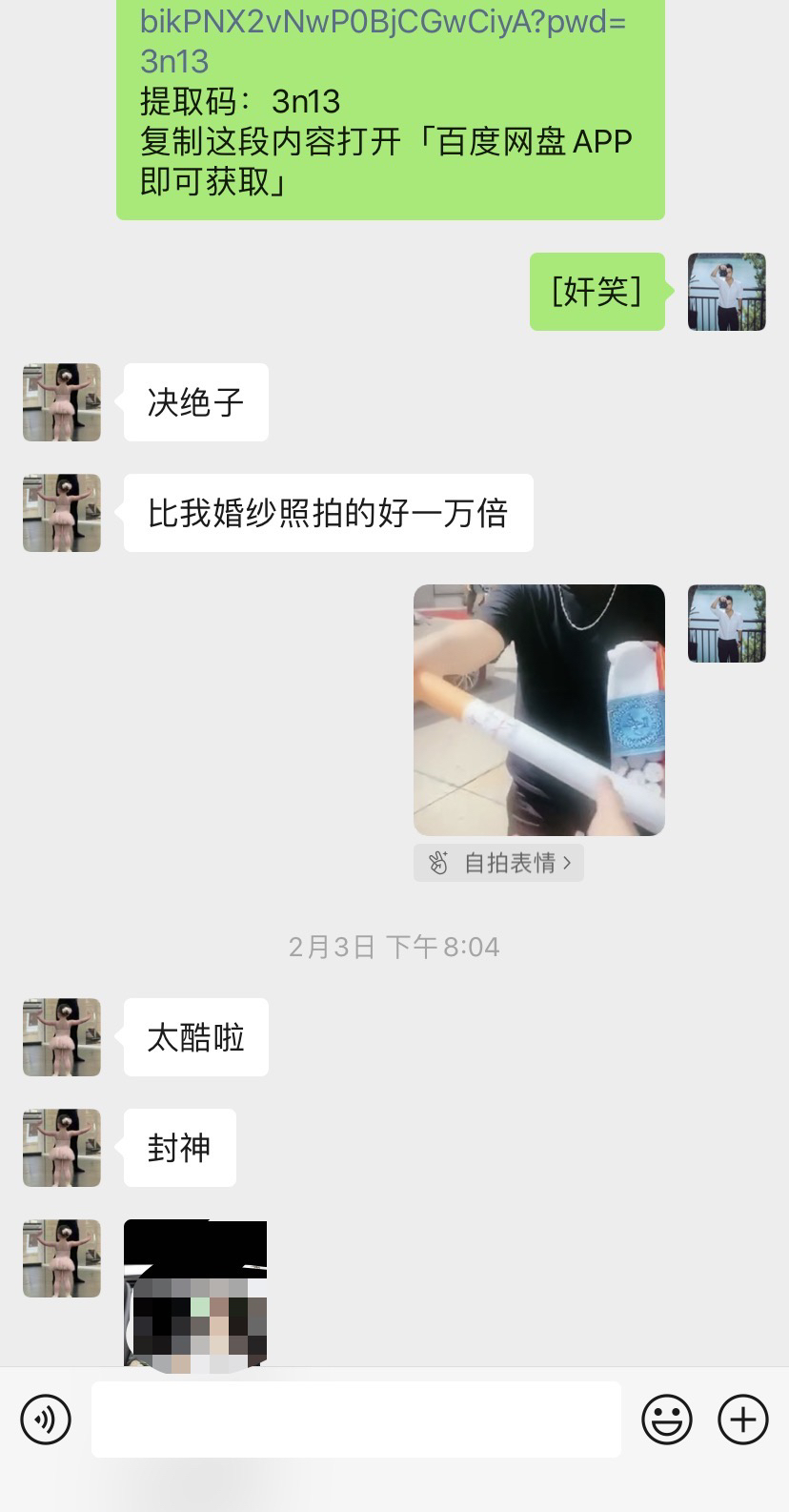Open the 自拍表情 selfie sticker link
The height and width of the screenshot is (1512, 789).
click(x=498, y=863)
